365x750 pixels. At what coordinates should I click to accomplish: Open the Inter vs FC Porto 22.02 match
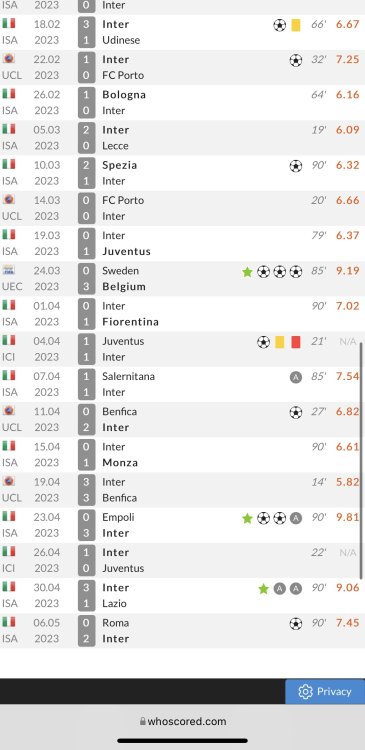click(x=182, y=67)
